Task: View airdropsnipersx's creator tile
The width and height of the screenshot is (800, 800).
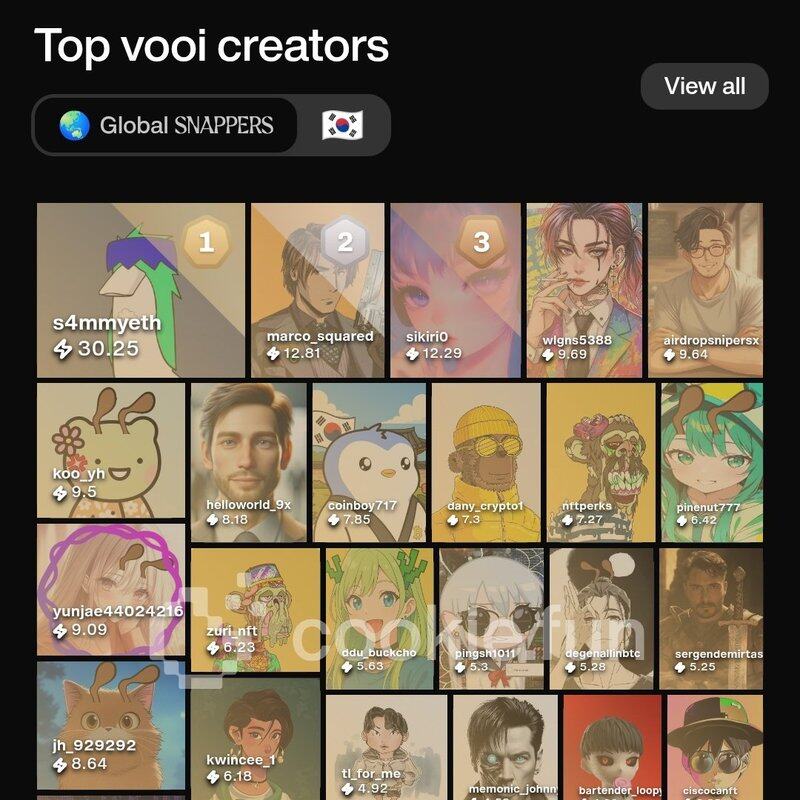Action: pyautogui.click(x=705, y=290)
